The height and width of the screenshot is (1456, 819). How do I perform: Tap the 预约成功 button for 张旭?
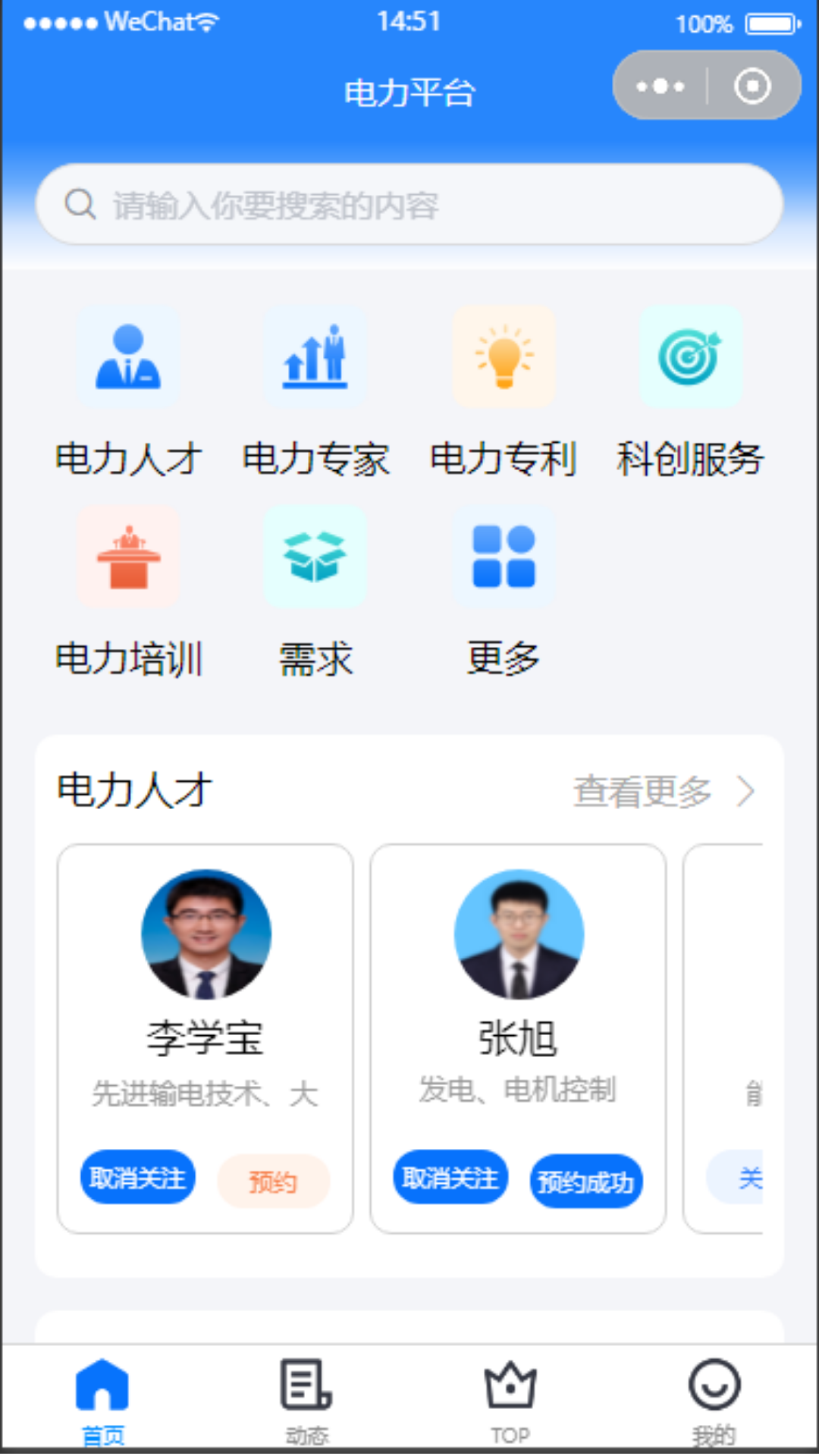click(585, 1181)
